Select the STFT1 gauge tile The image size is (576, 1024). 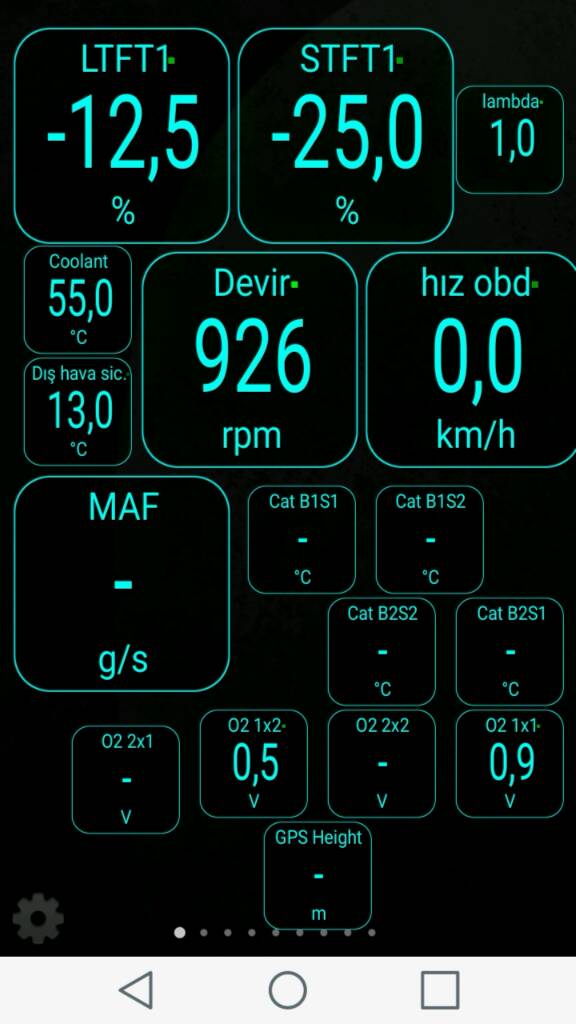click(x=346, y=136)
